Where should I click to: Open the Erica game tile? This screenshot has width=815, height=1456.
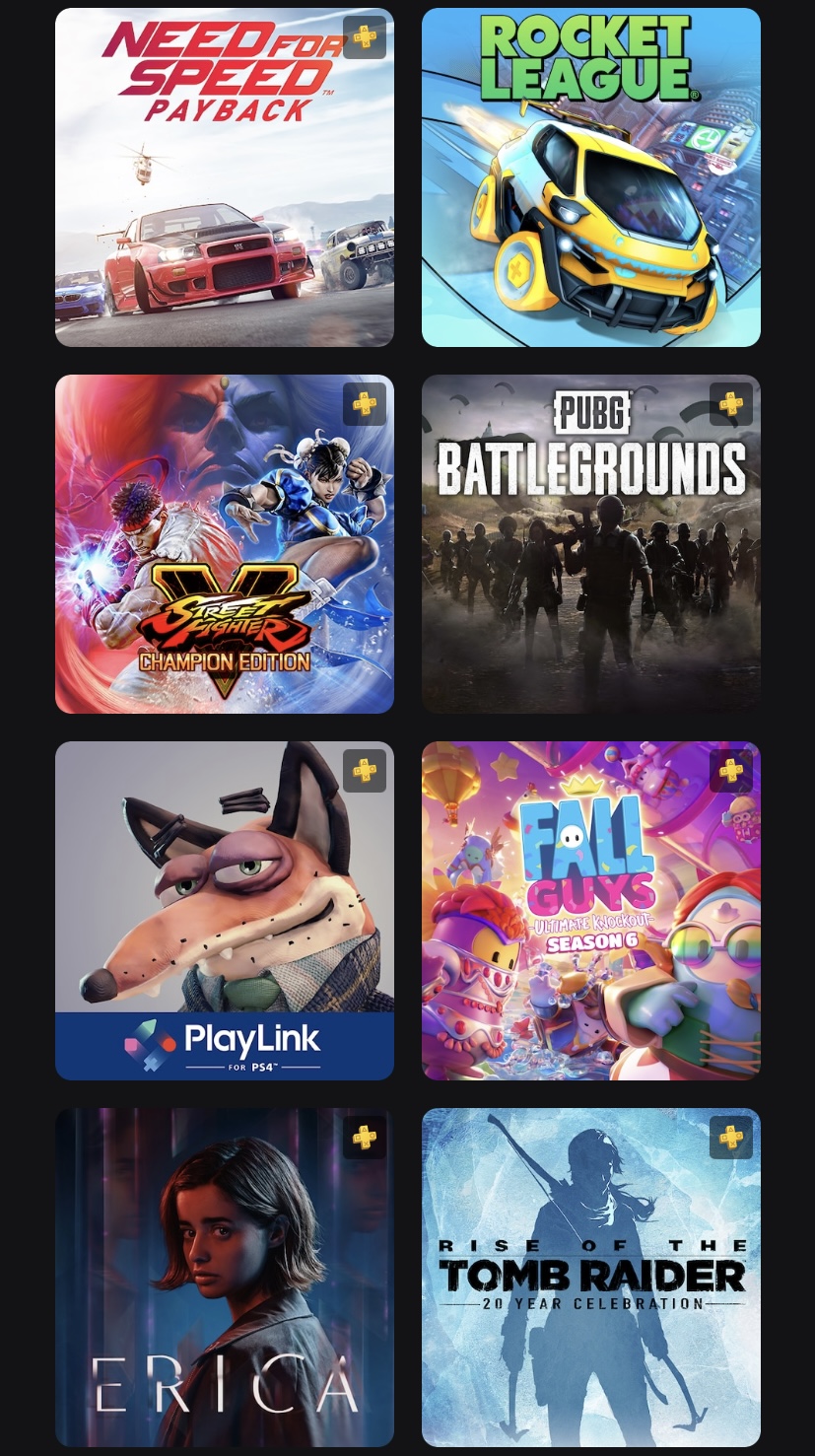click(x=225, y=1278)
